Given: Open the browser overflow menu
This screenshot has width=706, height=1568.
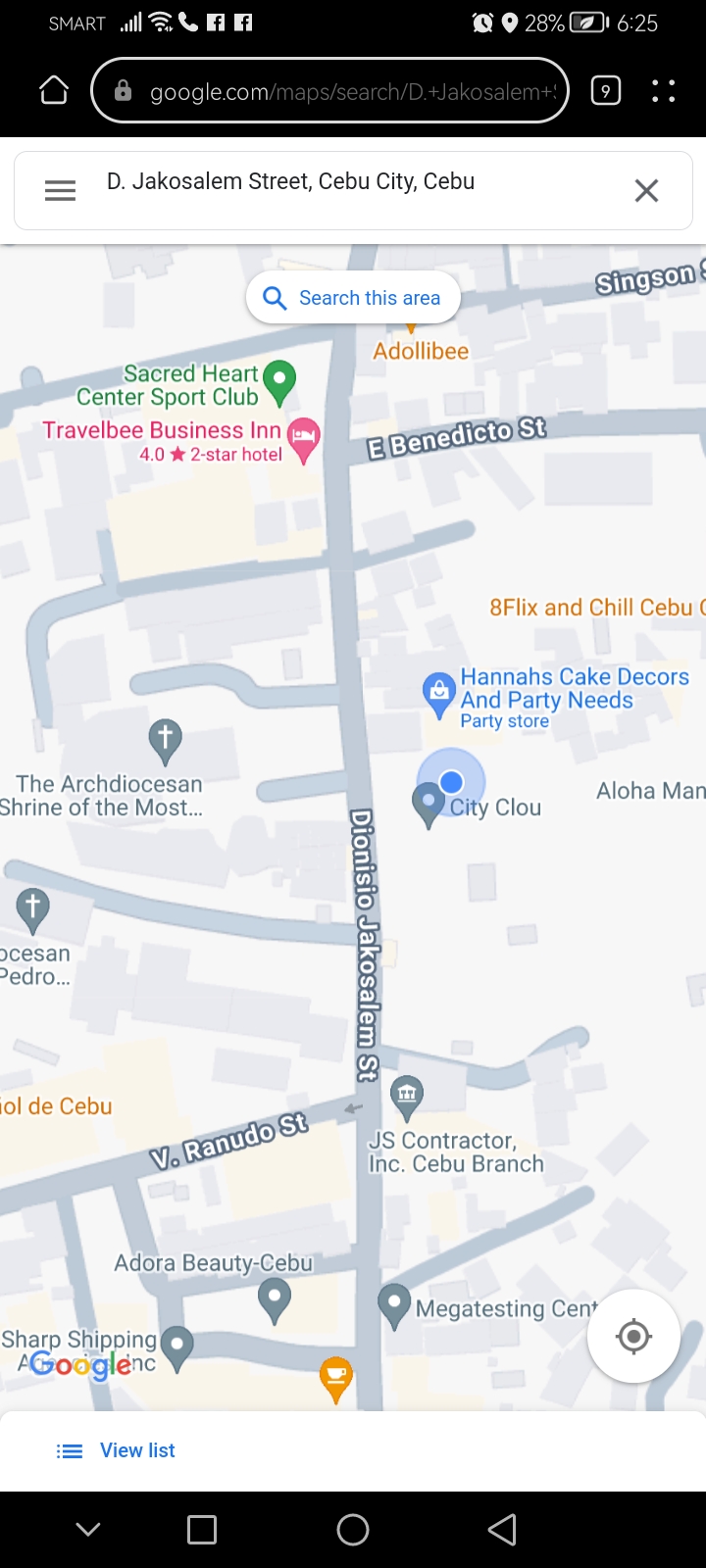Looking at the screenshot, I should pos(663,91).
